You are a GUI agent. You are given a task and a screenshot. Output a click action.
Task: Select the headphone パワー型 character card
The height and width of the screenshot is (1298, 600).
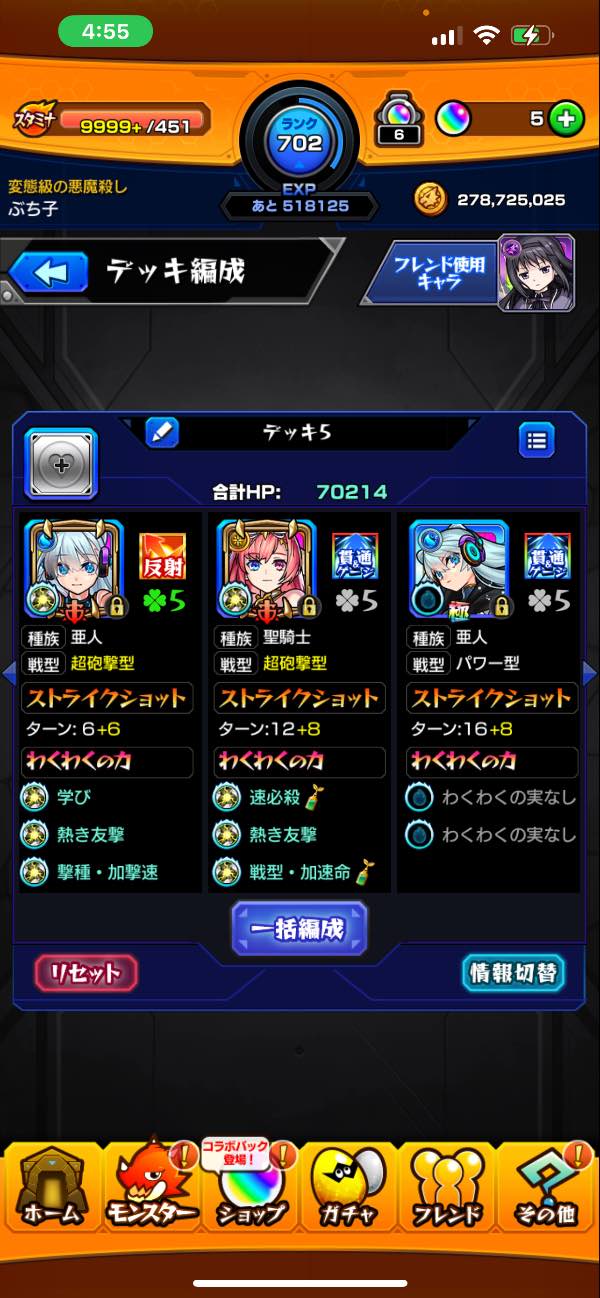(460, 568)
